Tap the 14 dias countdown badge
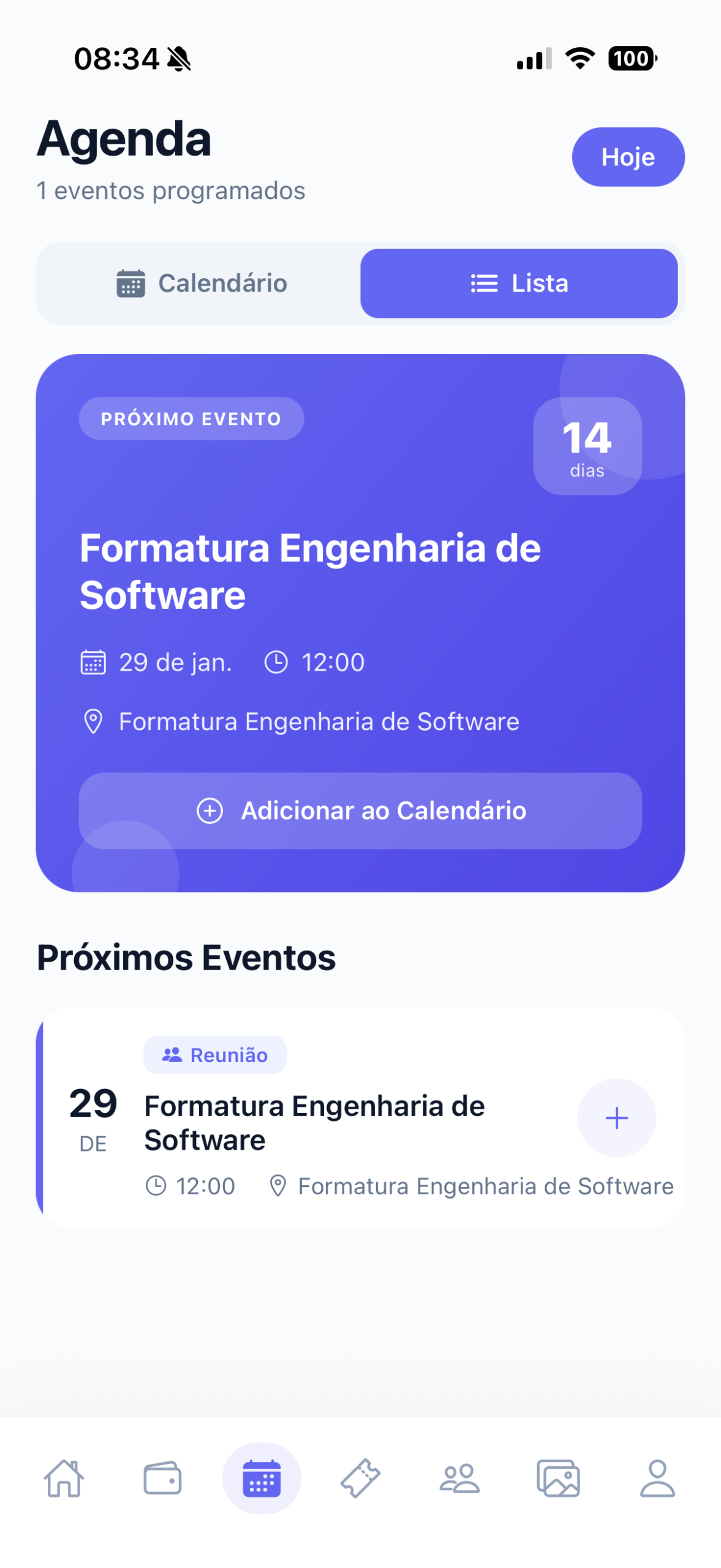The height and width of the screenshot is (1568, 721). (586, 445)
